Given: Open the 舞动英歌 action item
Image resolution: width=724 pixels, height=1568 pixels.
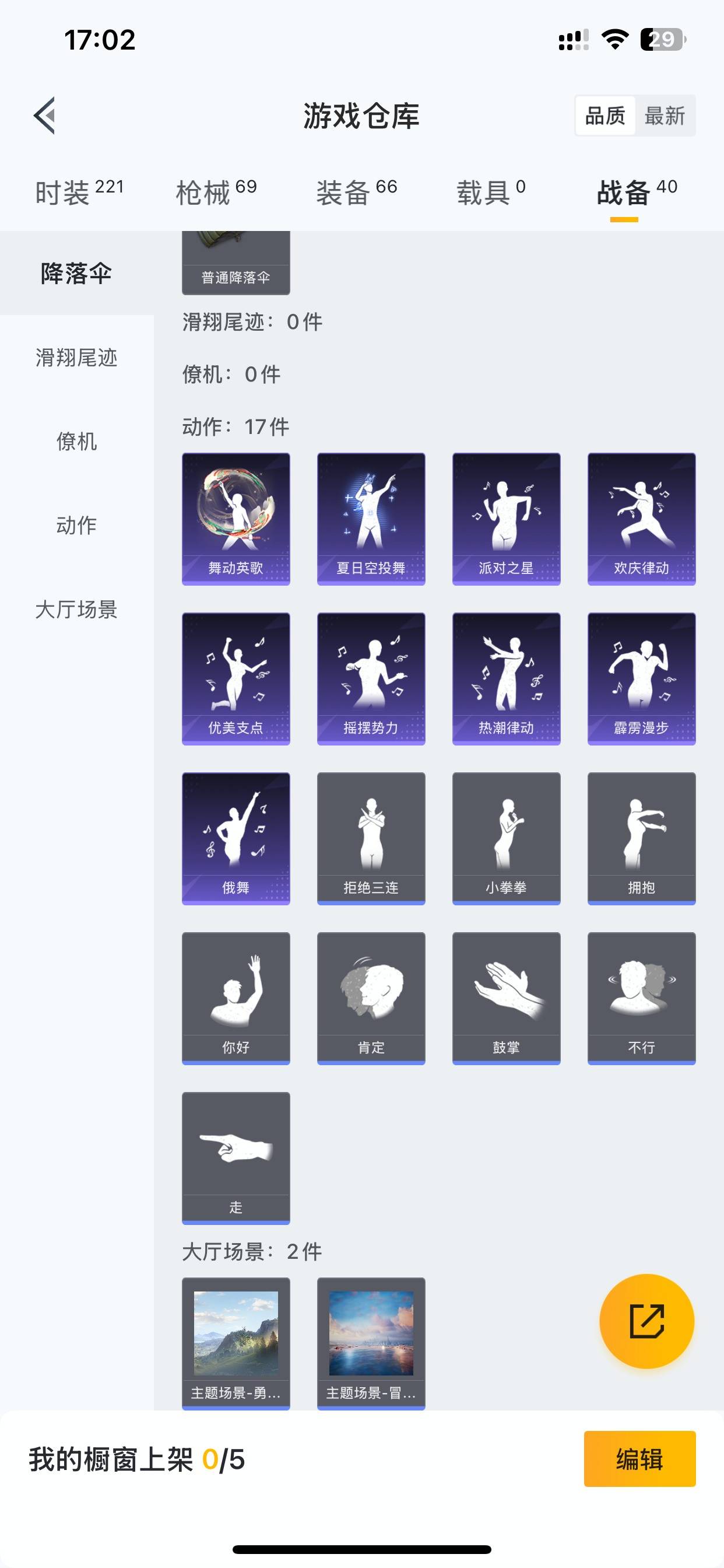Looking at the screenshot, I should coord(236,519).
